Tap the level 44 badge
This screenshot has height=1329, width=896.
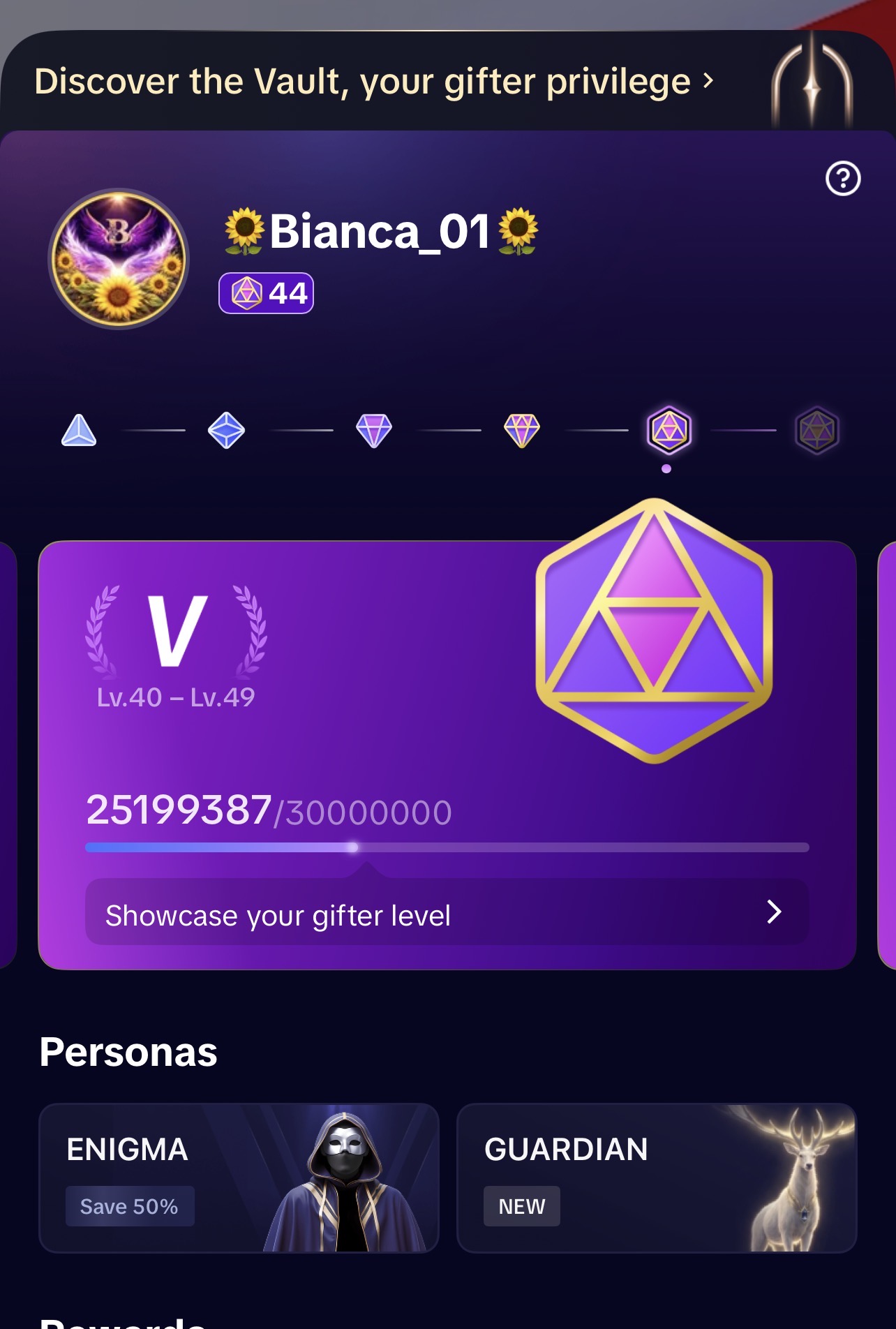click(266, 293)
